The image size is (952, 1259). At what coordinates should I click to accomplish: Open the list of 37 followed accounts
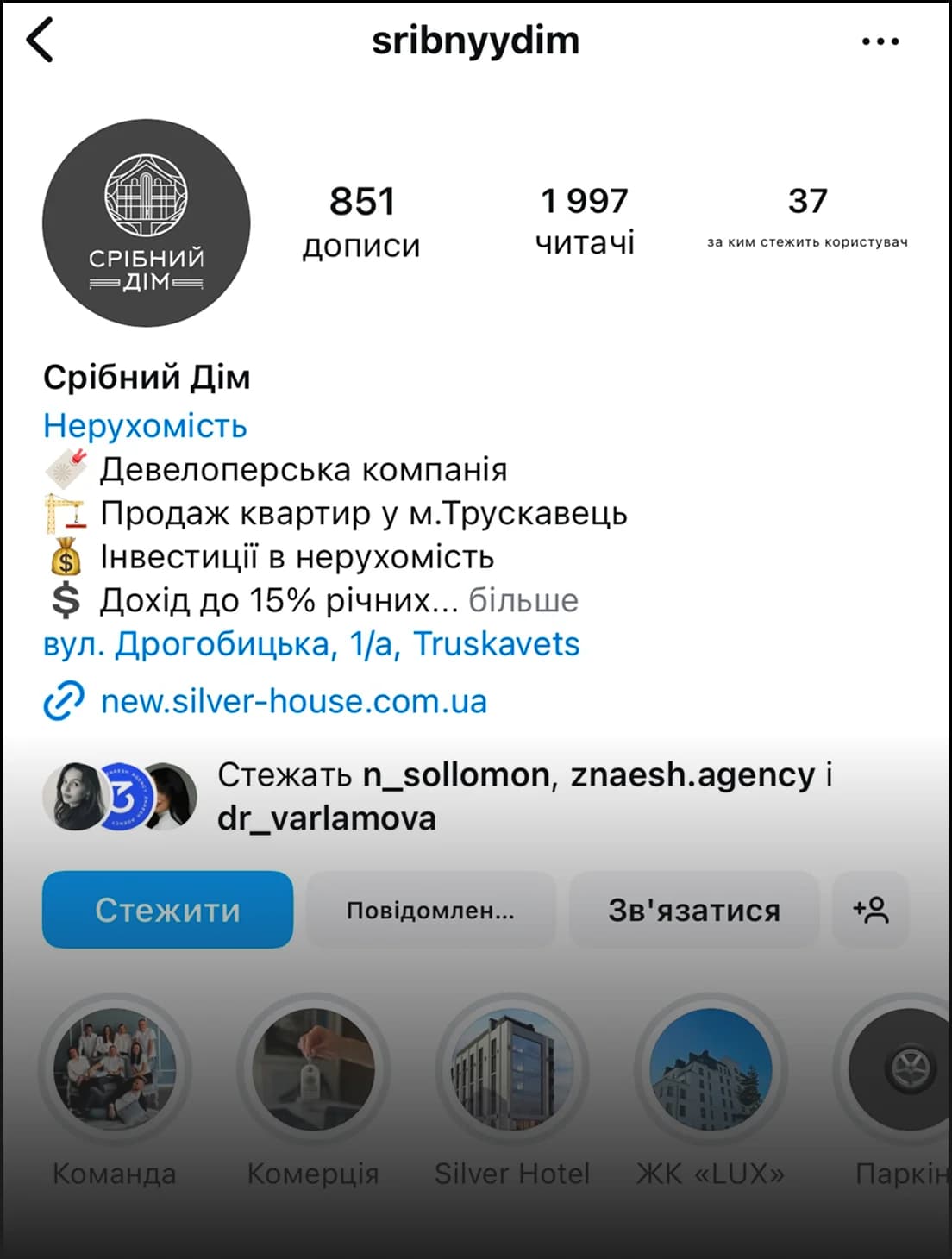(807, 217)
